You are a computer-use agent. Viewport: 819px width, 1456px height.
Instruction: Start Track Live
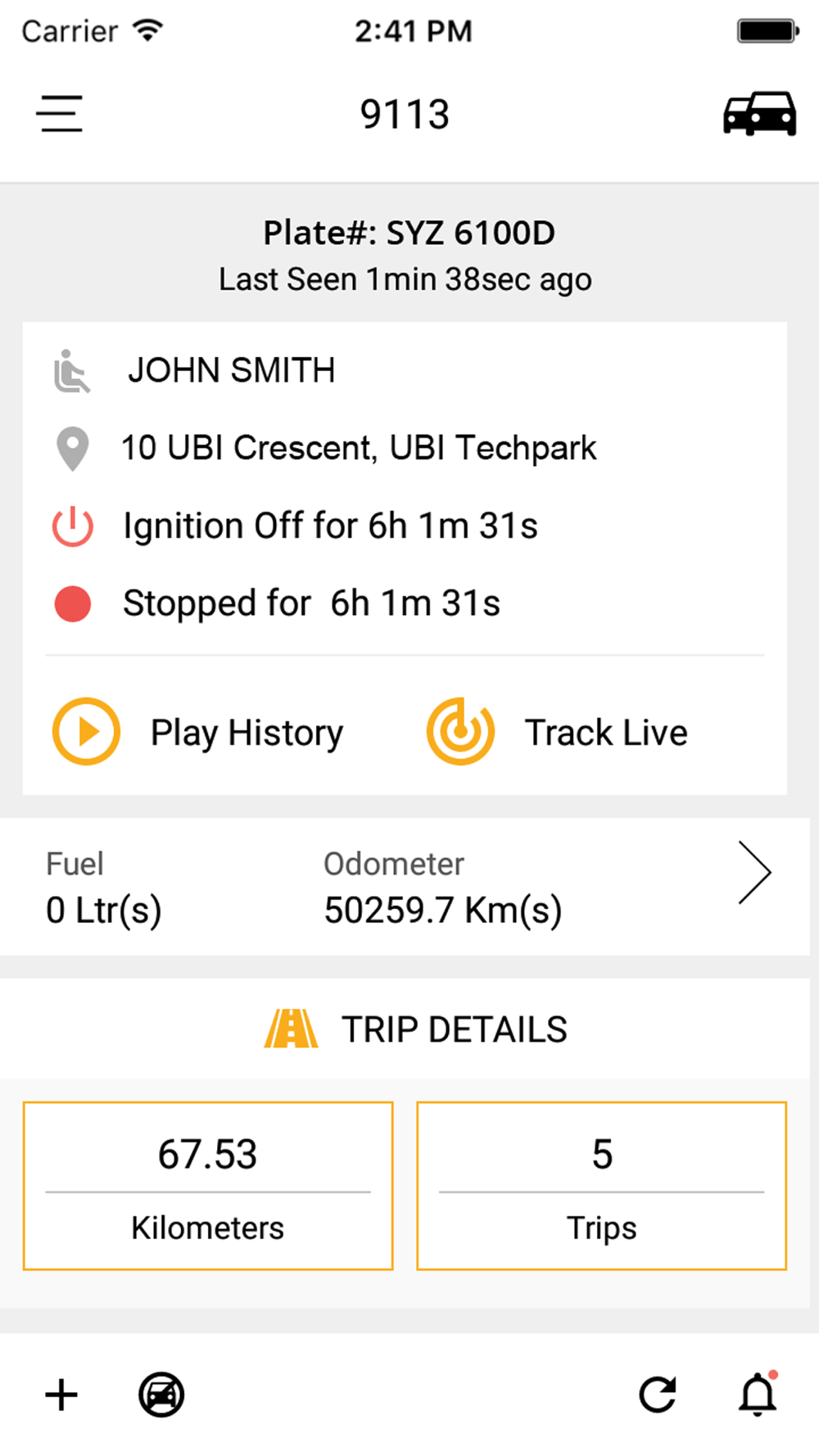point(557,731)
